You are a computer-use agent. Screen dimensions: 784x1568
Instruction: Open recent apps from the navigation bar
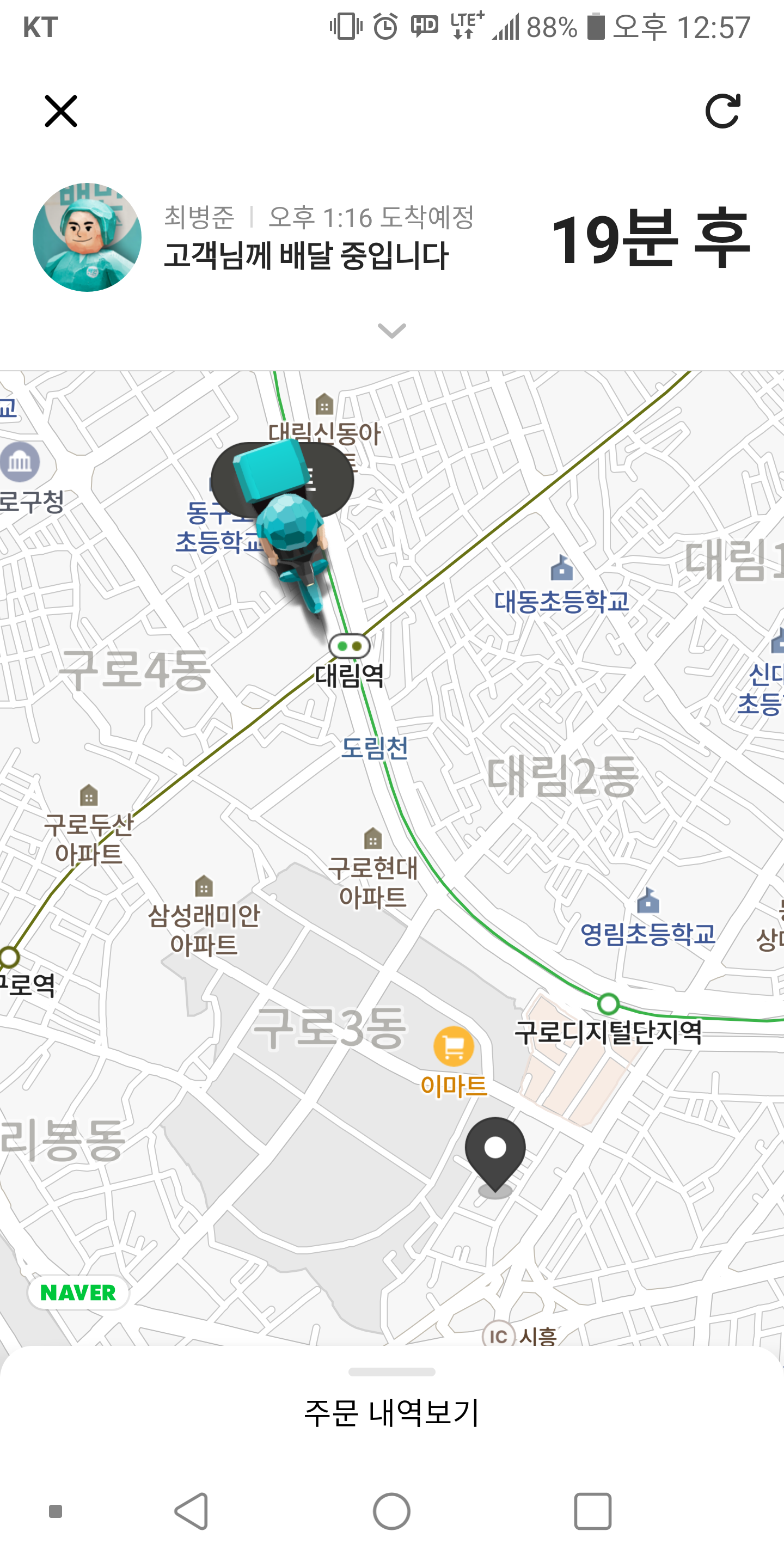point(592,1511)
